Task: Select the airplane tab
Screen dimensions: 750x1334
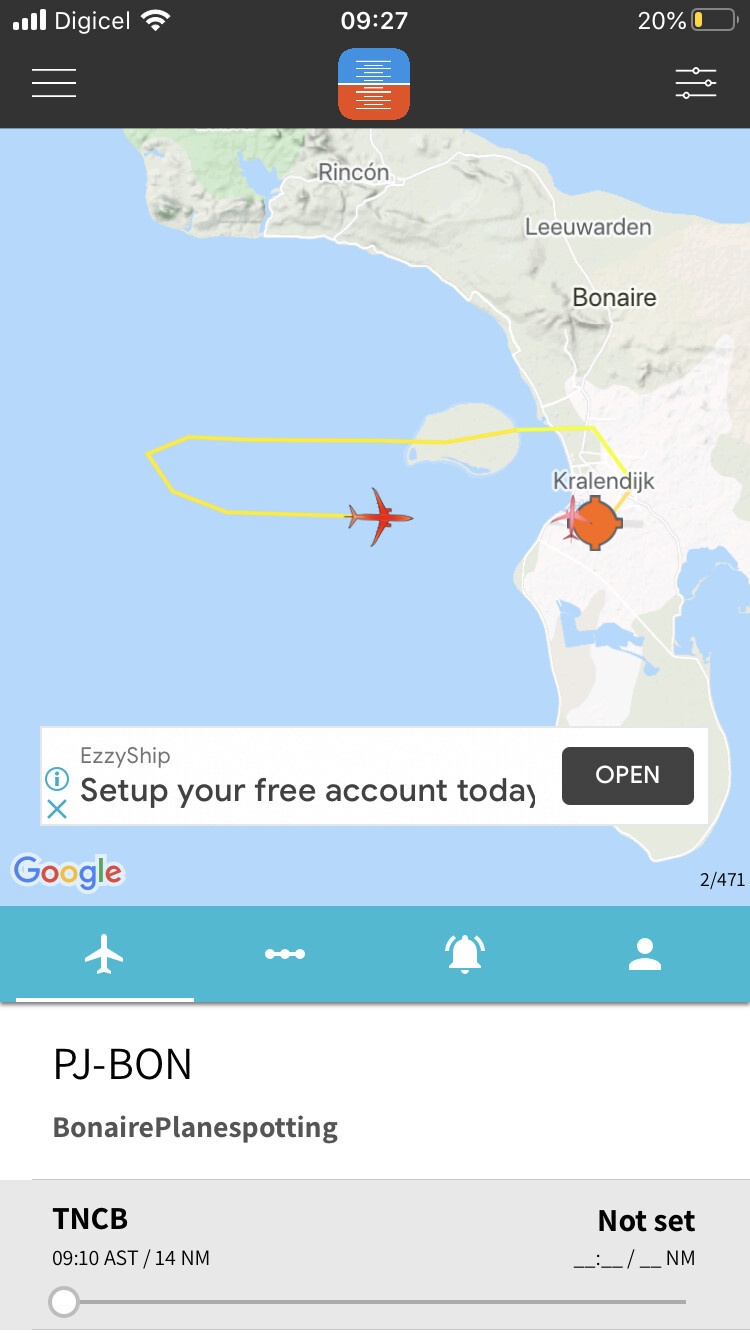Action: tap(104, 954)
